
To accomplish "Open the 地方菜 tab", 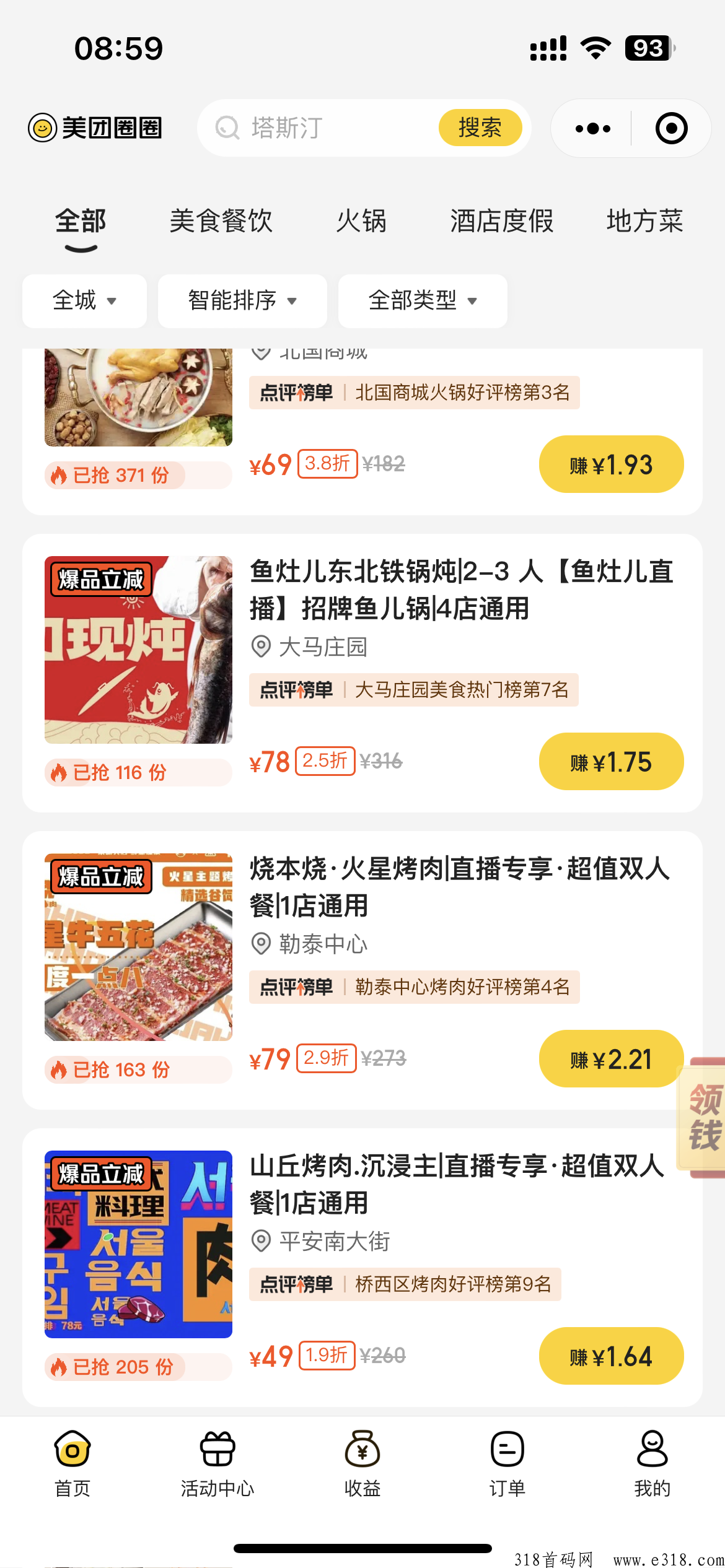I will (x=644, y=220).
